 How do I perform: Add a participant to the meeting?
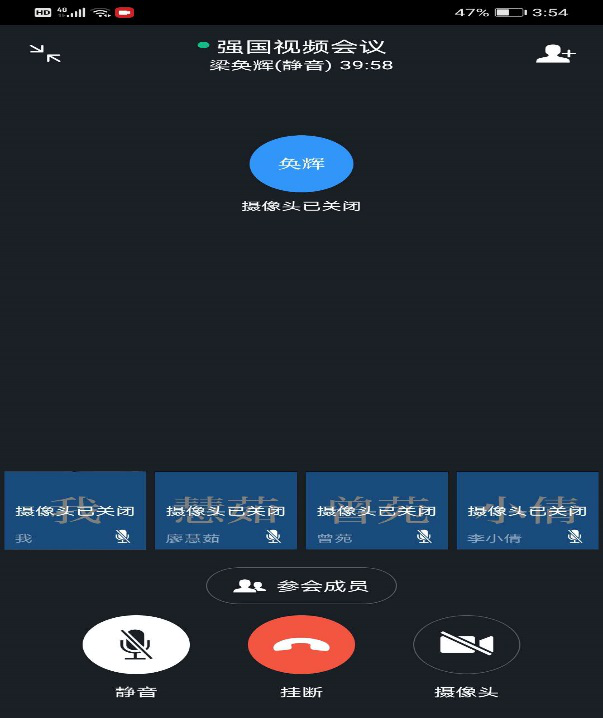[x=555, y=54]
